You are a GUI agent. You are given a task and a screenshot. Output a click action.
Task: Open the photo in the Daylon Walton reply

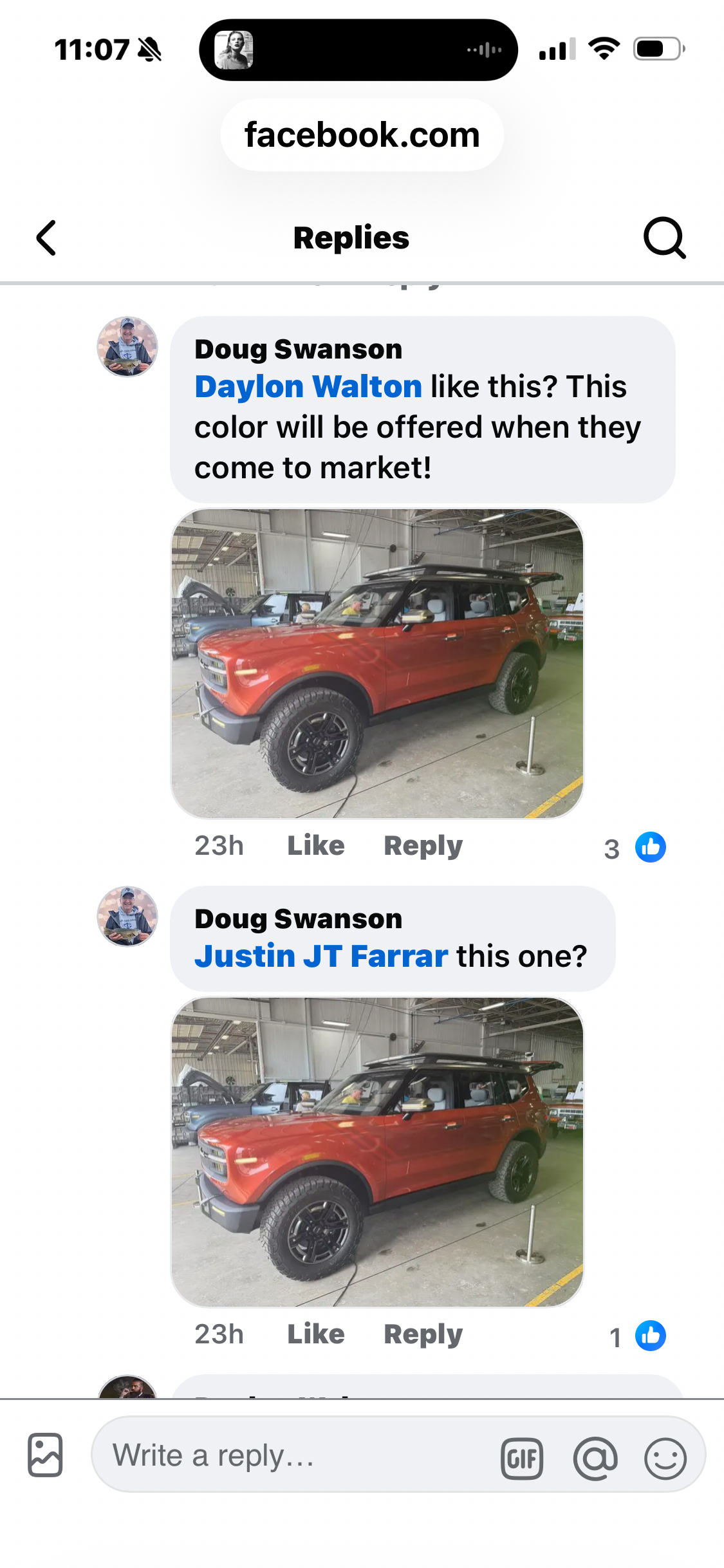click(377, 664)
